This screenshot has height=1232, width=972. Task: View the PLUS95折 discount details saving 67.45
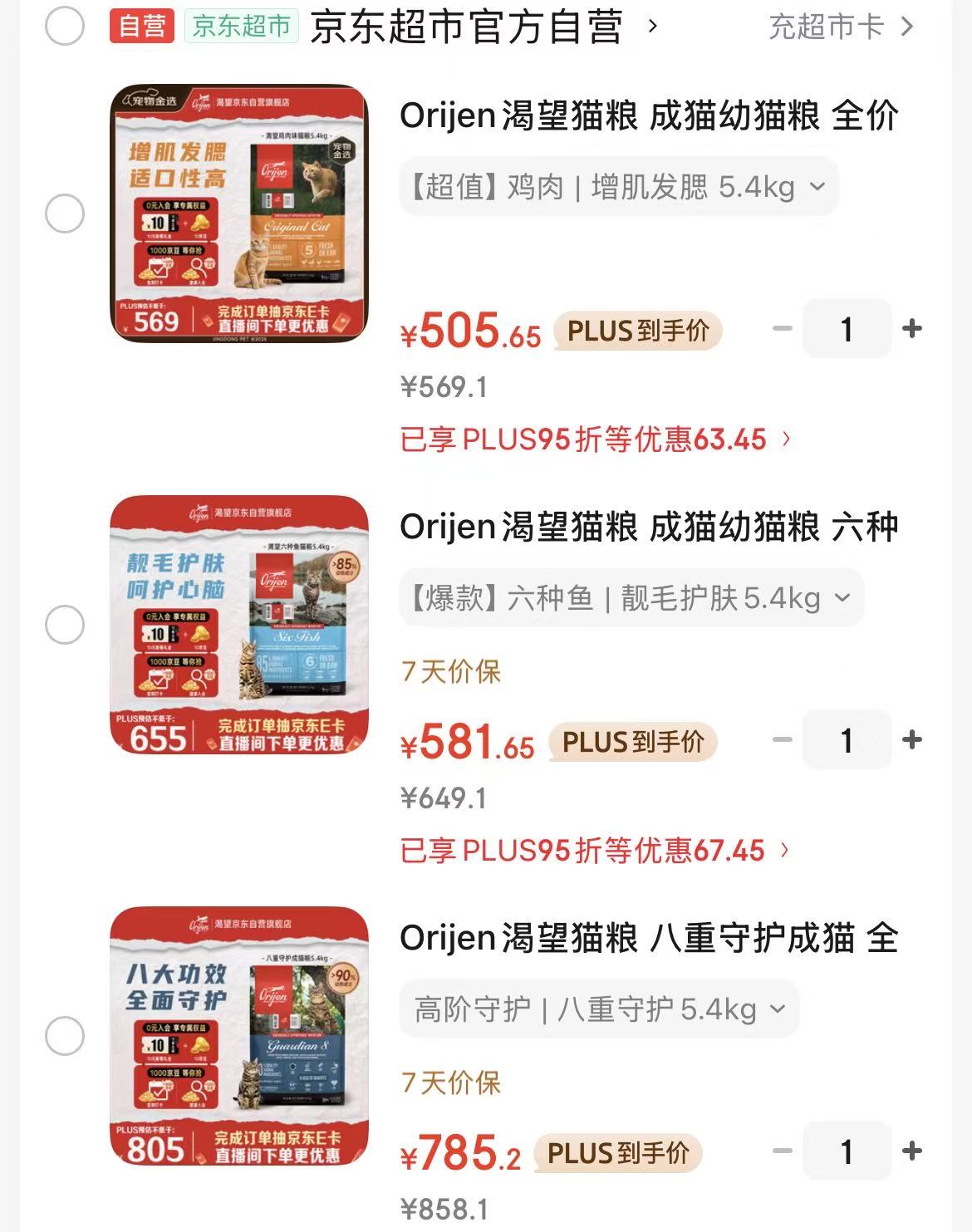595,851
